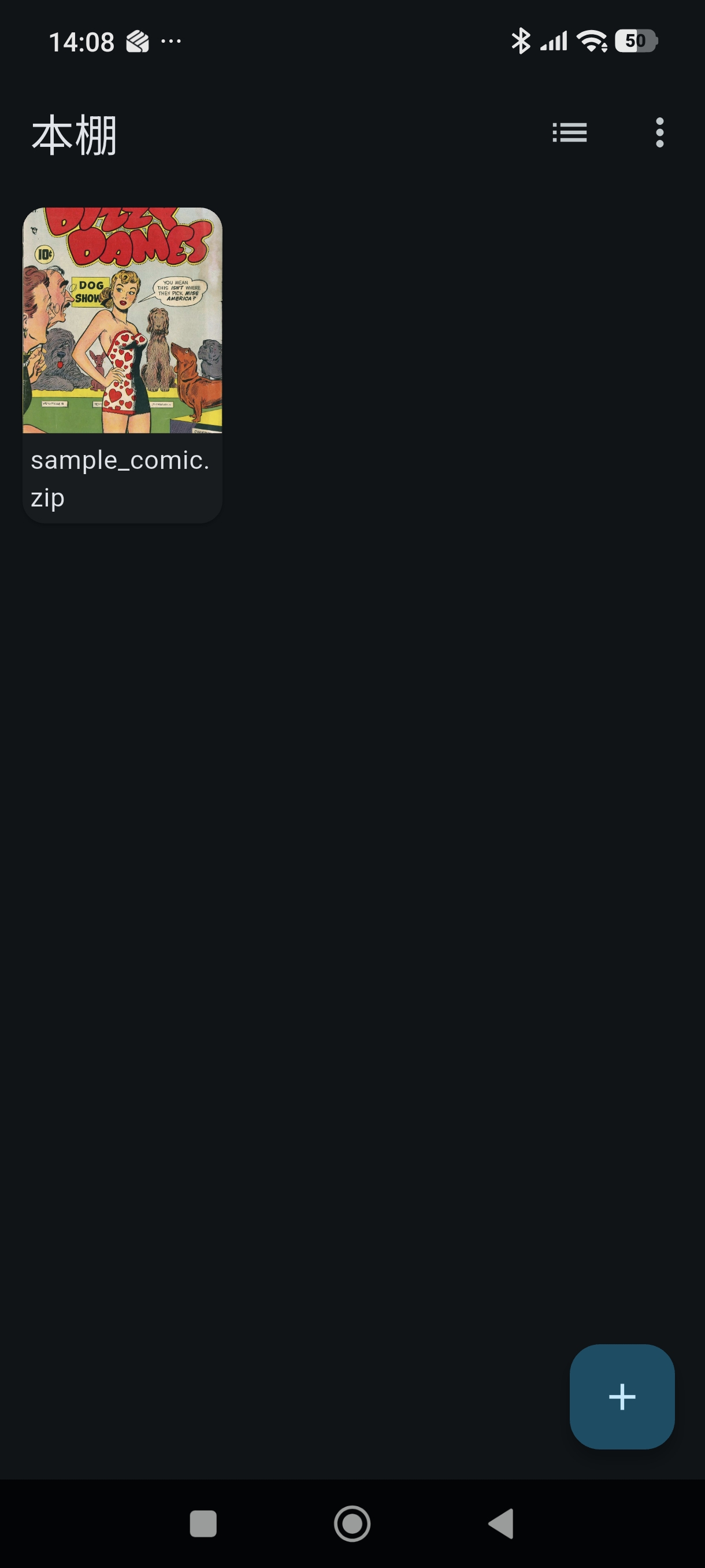The image size is (705, 1568).
Task: Tap the Wi-Fi icon in the status bar
Action: (591, 41)
